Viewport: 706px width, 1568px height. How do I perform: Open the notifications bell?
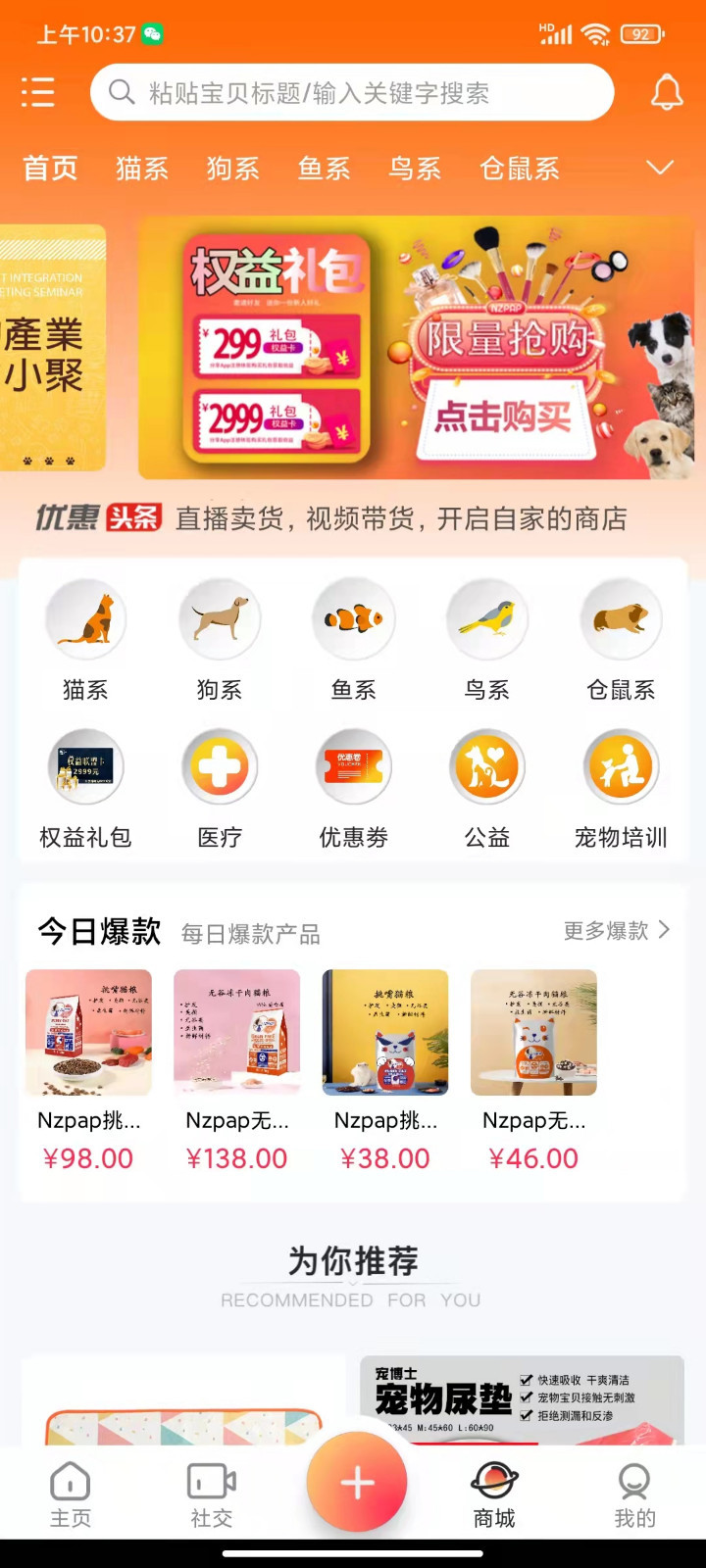tap(667, 93)
